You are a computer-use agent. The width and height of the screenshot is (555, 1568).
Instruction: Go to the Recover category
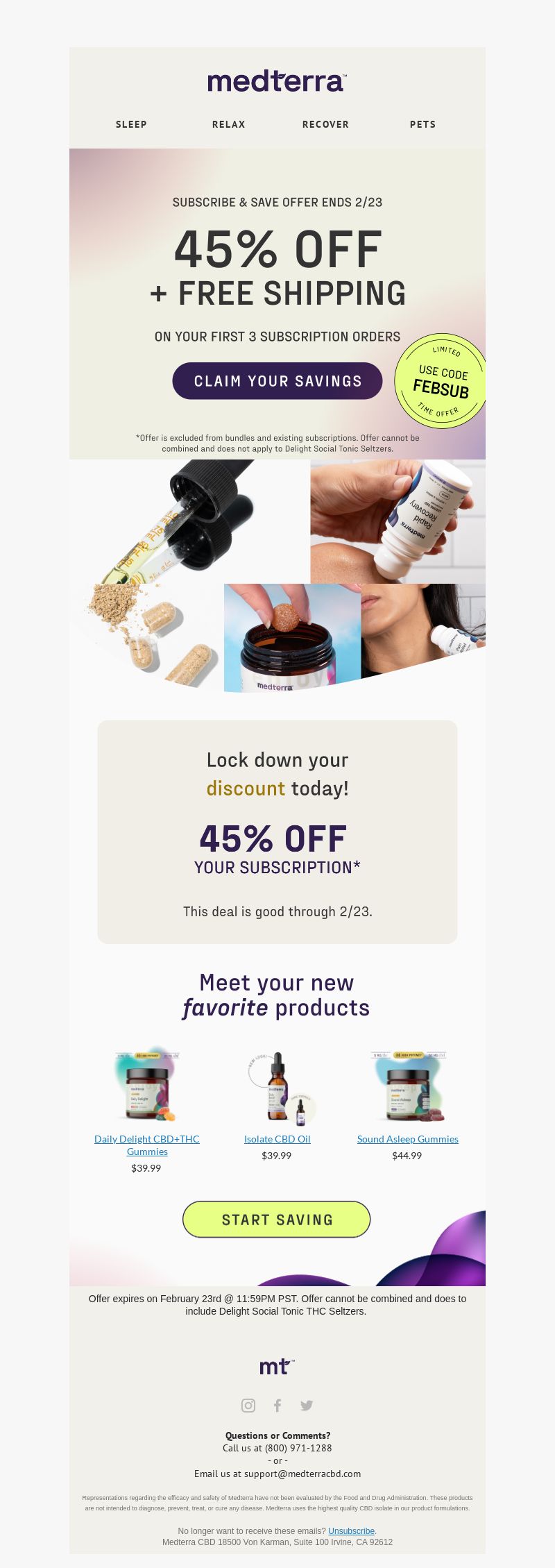325,124
